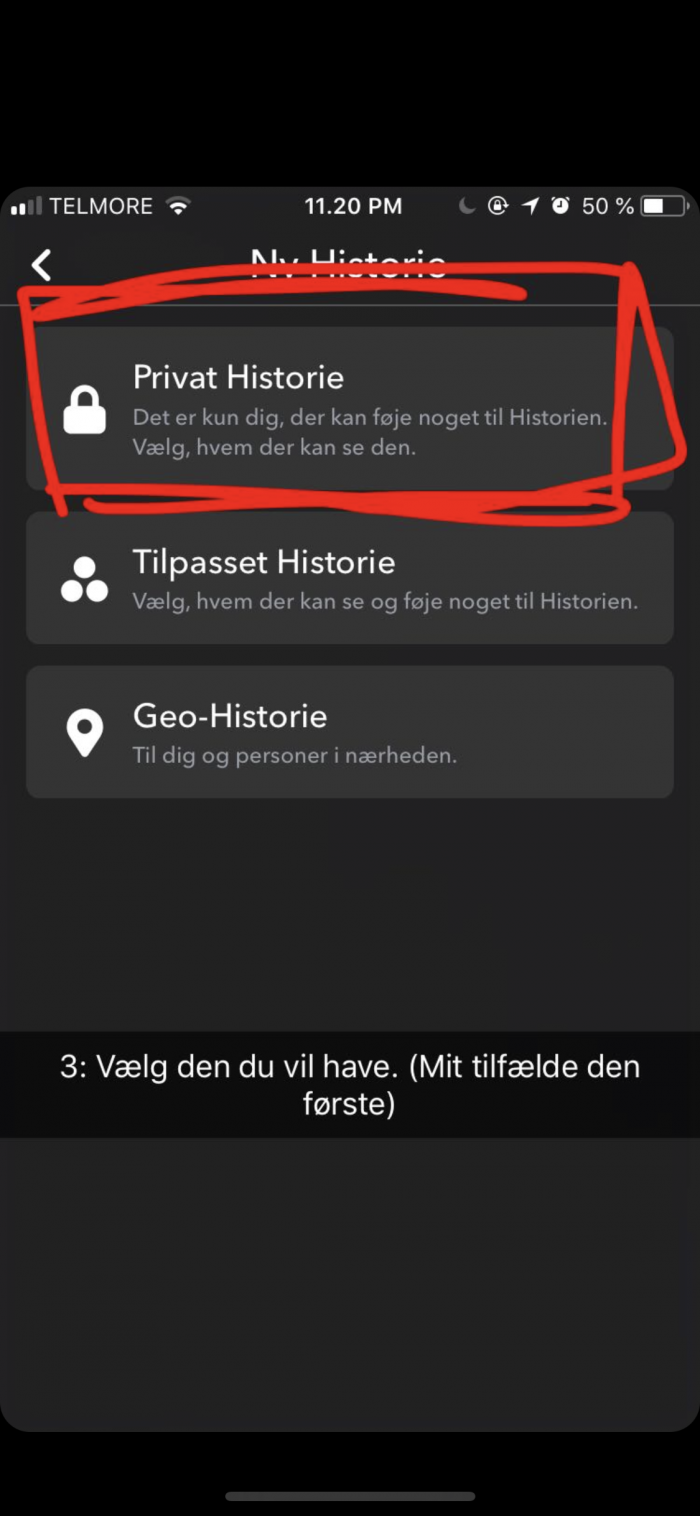The image size is (700, 1516).
Task: Select the Privat Historie option
Action: pyautogui.click(x=349, y=408)
